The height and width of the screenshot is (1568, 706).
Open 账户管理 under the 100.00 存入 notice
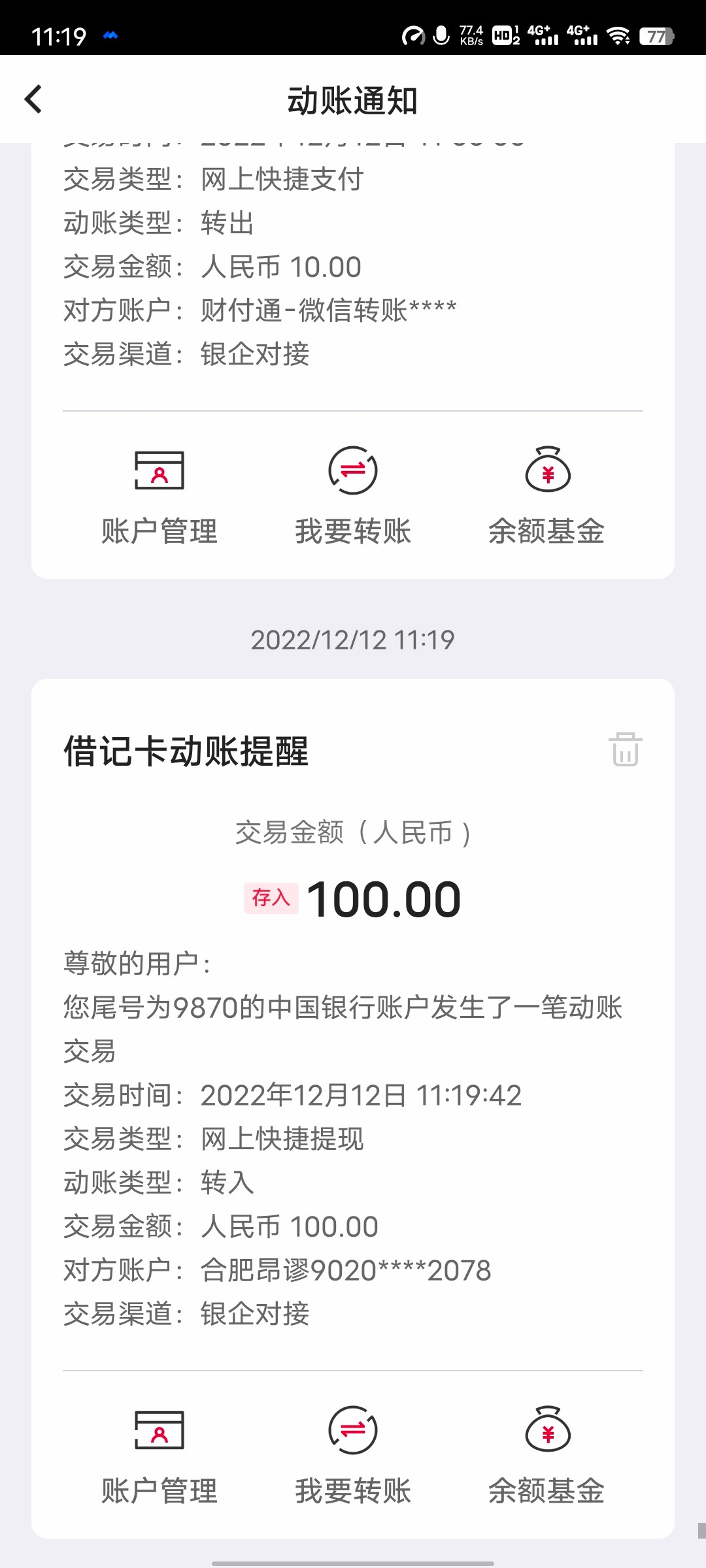(x=160, y=1456)
